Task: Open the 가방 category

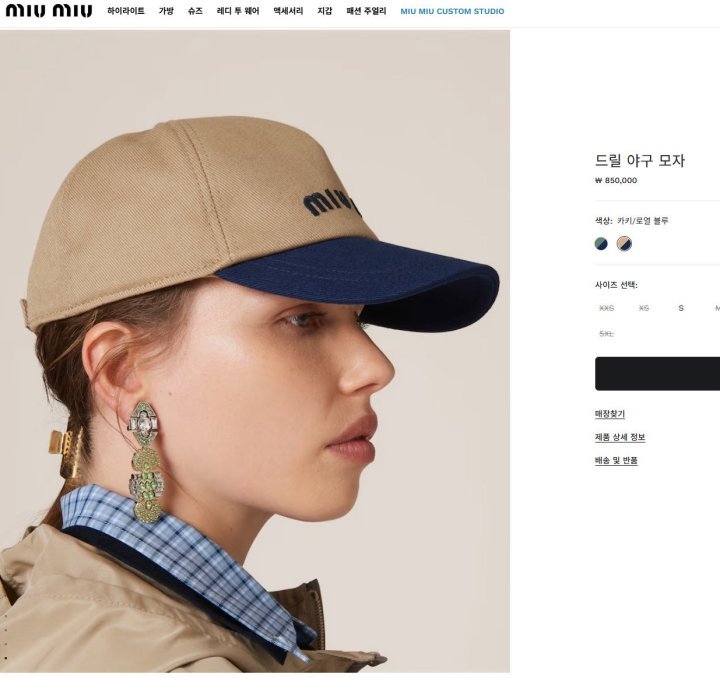Action: click(166, 11)
